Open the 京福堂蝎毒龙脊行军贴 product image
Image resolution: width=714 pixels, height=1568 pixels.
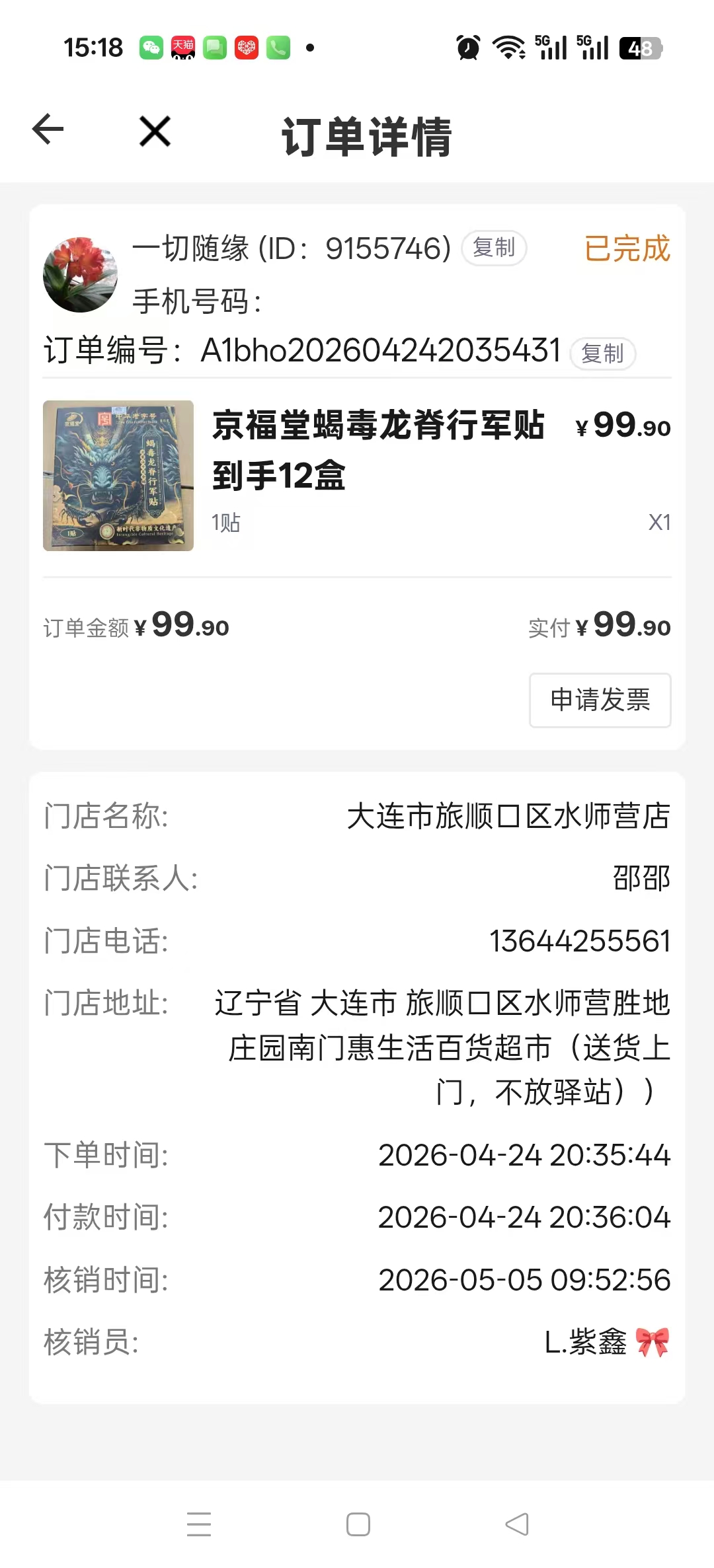coord(118,476)
